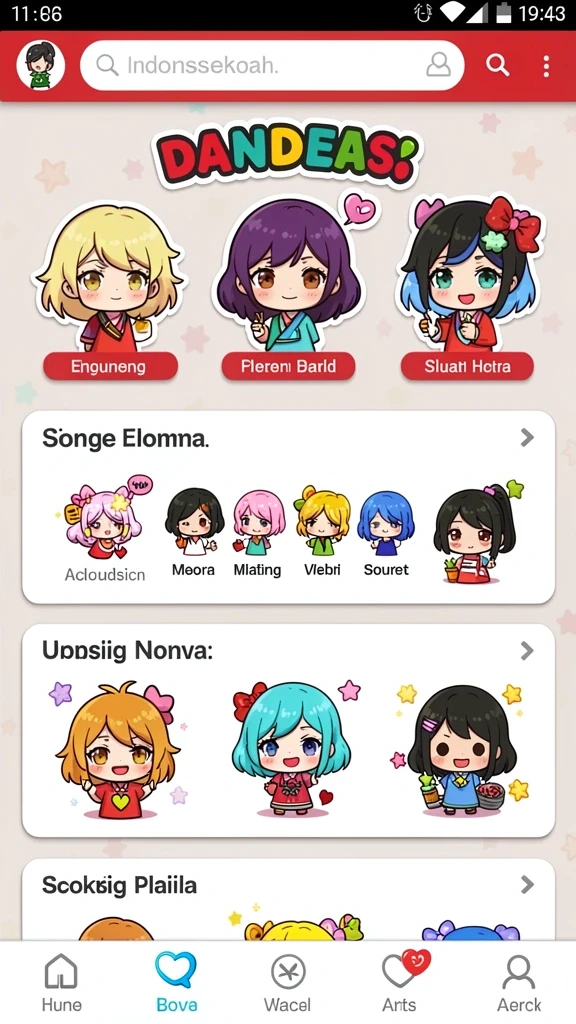Image resolution: width=576 pixels, height=1024 pixels.
Task: Select the Souret character
Action: click(386, 532)
